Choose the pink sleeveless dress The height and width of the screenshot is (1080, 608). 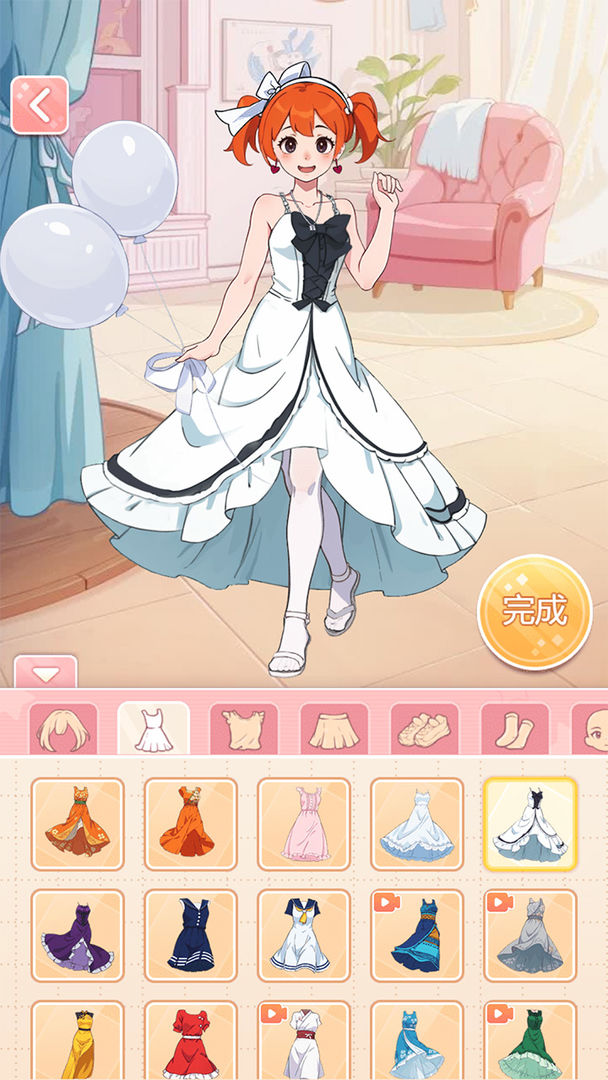pos(304,824)
